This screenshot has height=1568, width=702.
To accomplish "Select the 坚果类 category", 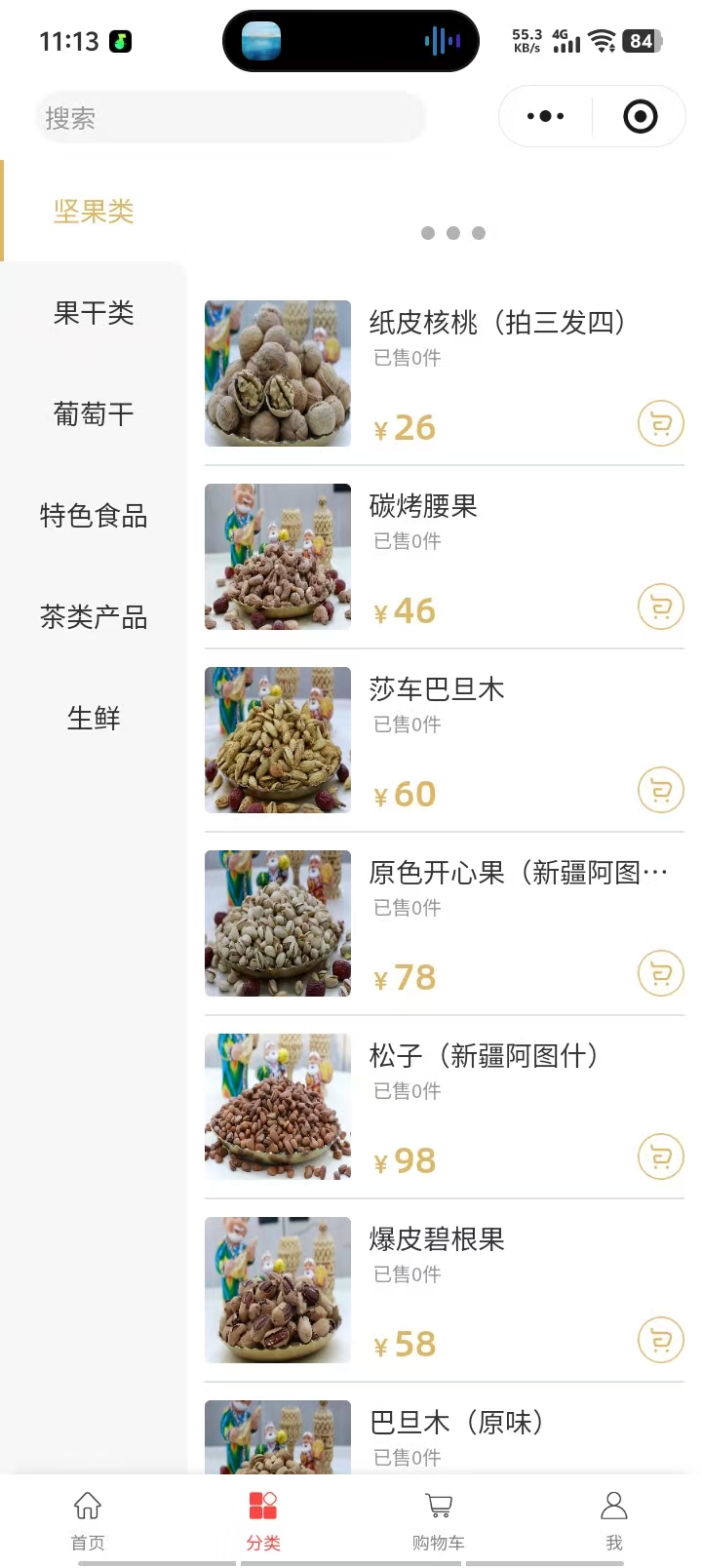I will tap(94, 212).
